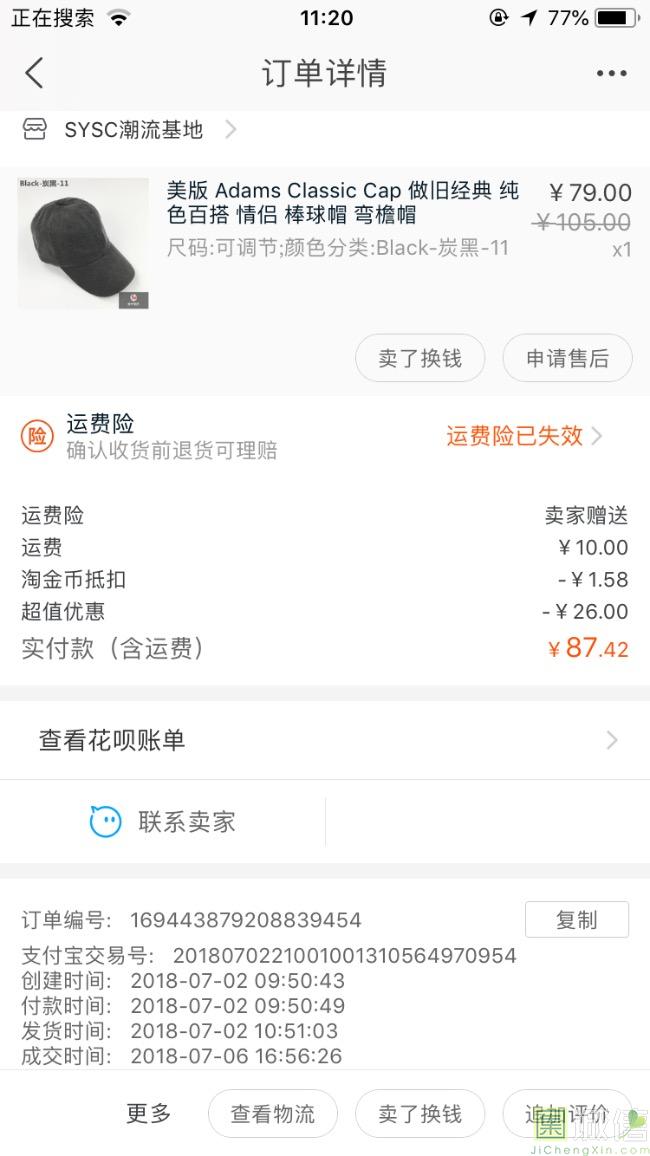Image resolution: width=650 pixels, height=1156 pixels.
Task: Open 查看花呗账单 row
Action: tap(325, 740)
